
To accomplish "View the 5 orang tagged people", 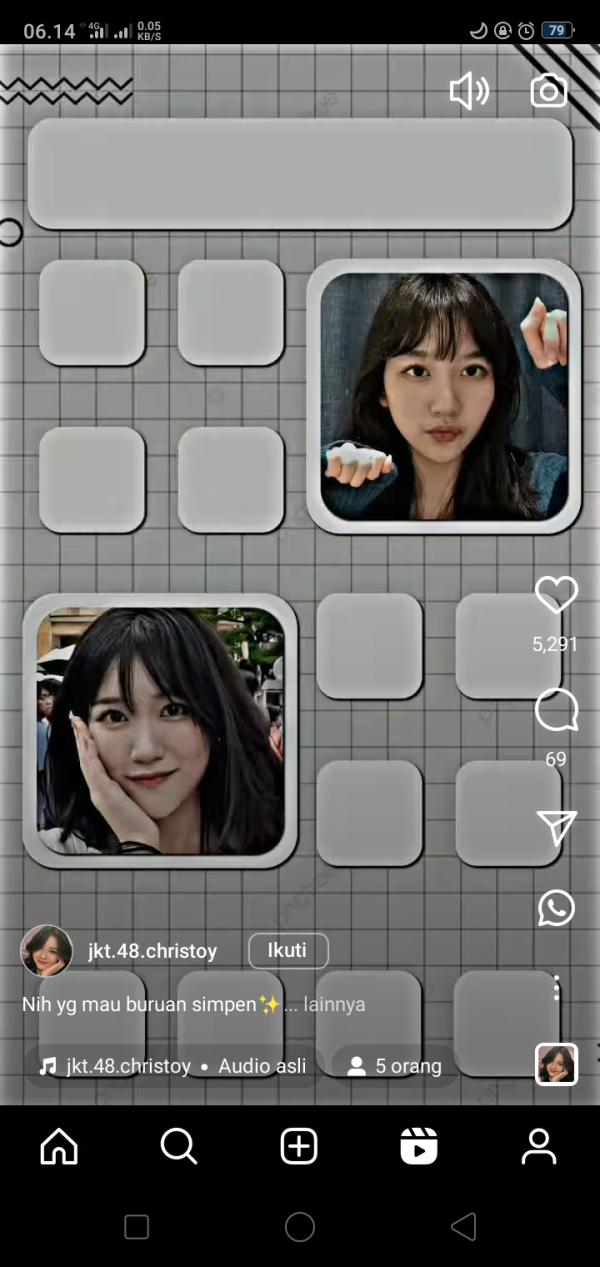I will point(394,1066).
